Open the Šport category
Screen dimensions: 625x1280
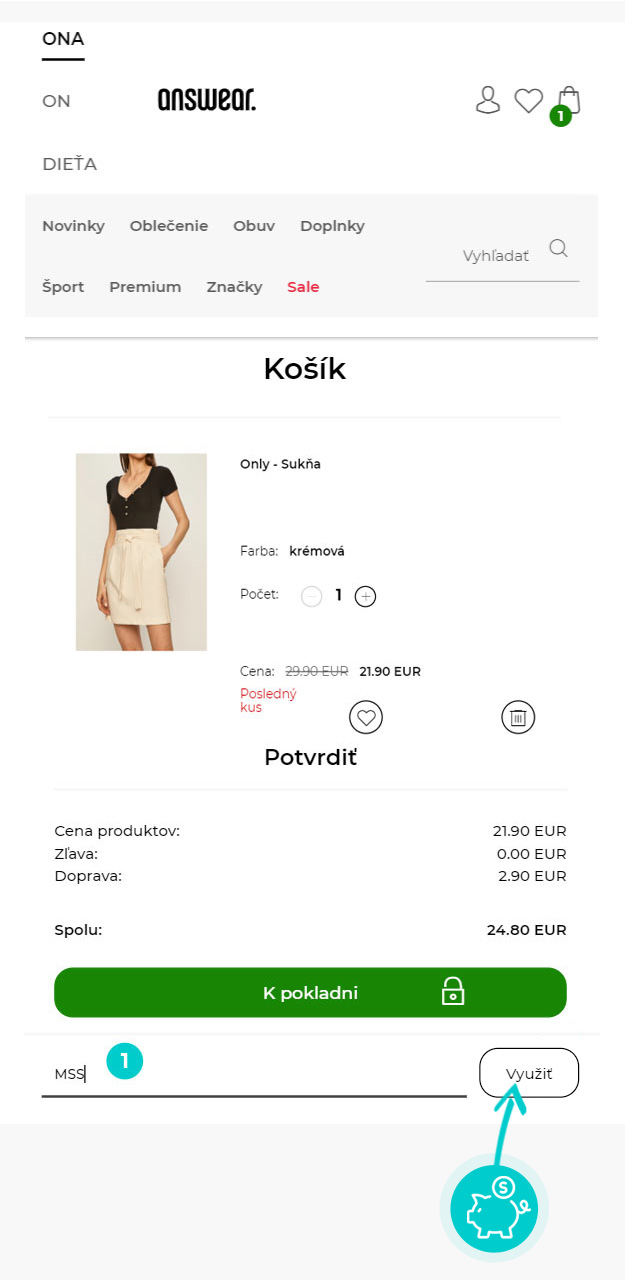[63, 287]
